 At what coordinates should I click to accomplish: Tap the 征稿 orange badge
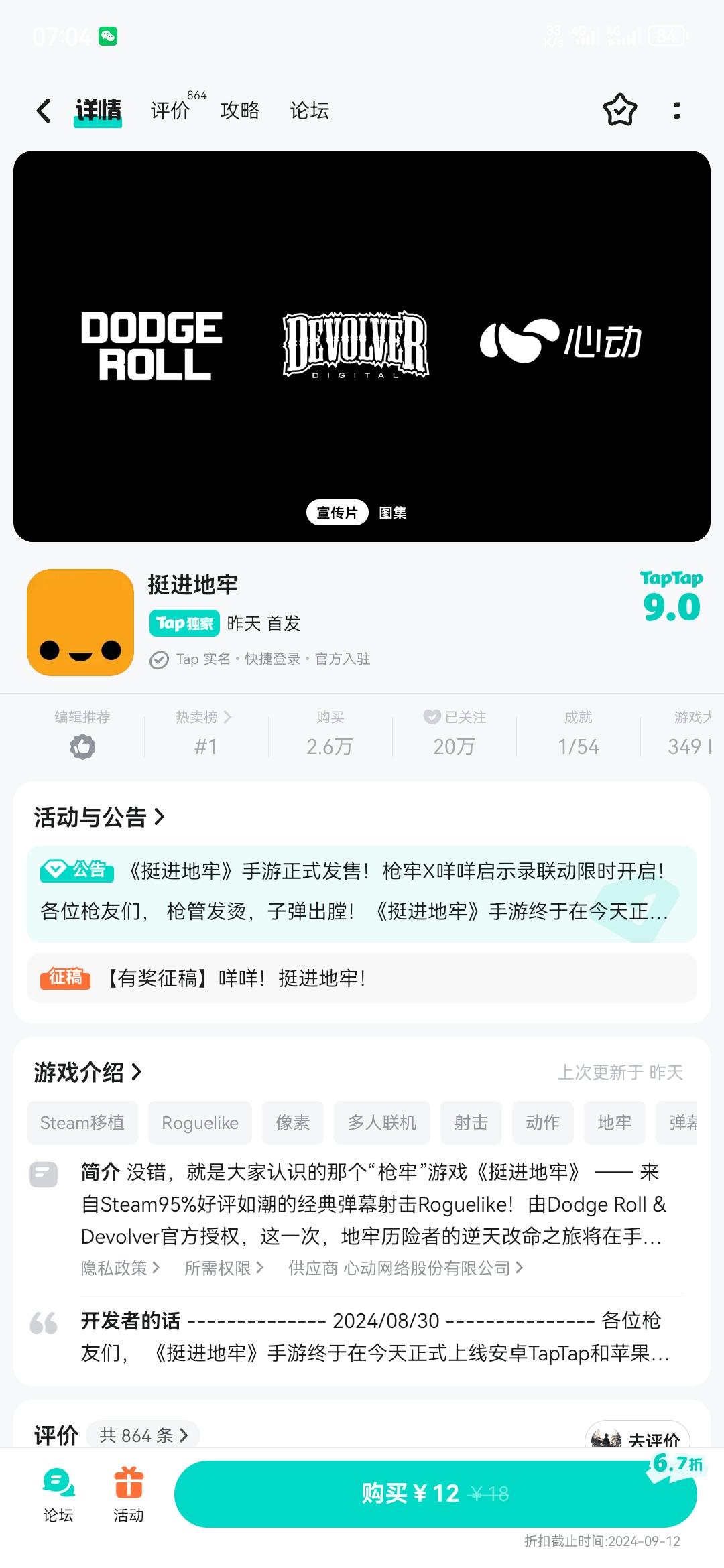click(x=65, y=978)
